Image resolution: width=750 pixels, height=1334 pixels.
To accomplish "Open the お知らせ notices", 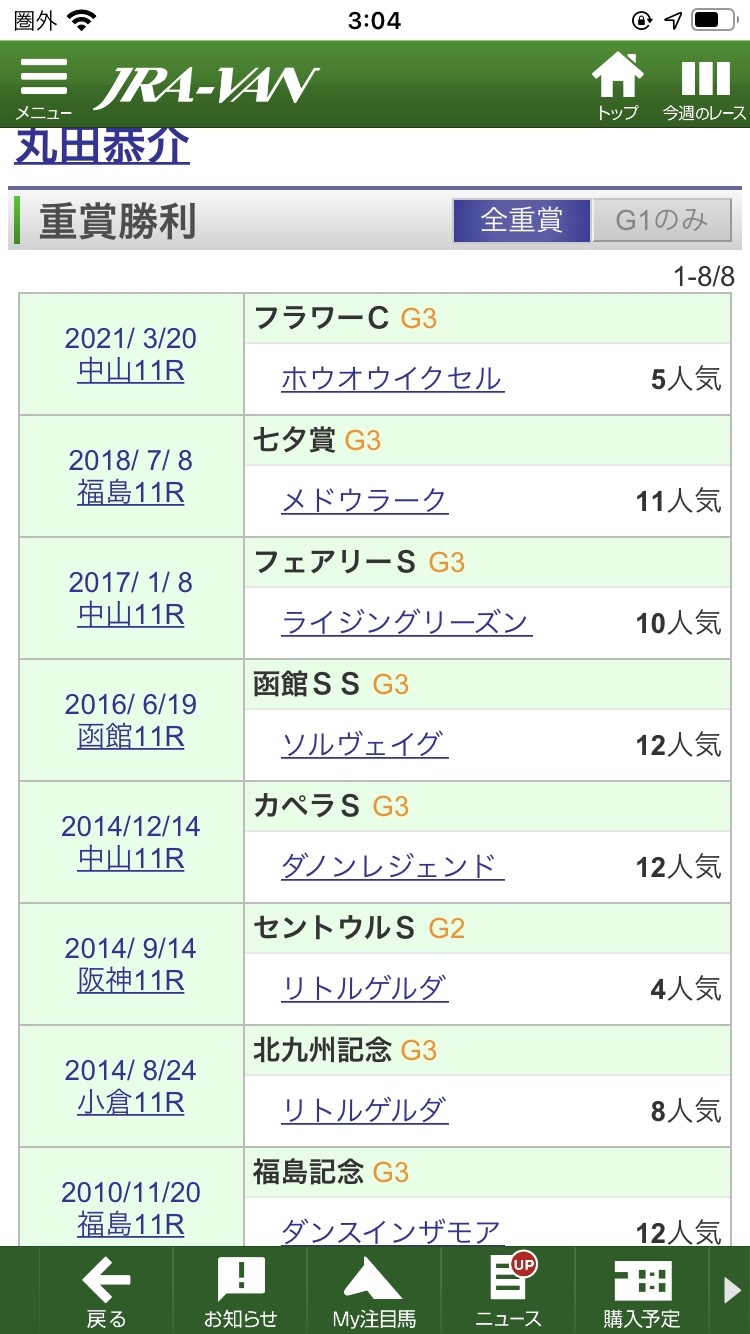I will (x=240, y=1290).
